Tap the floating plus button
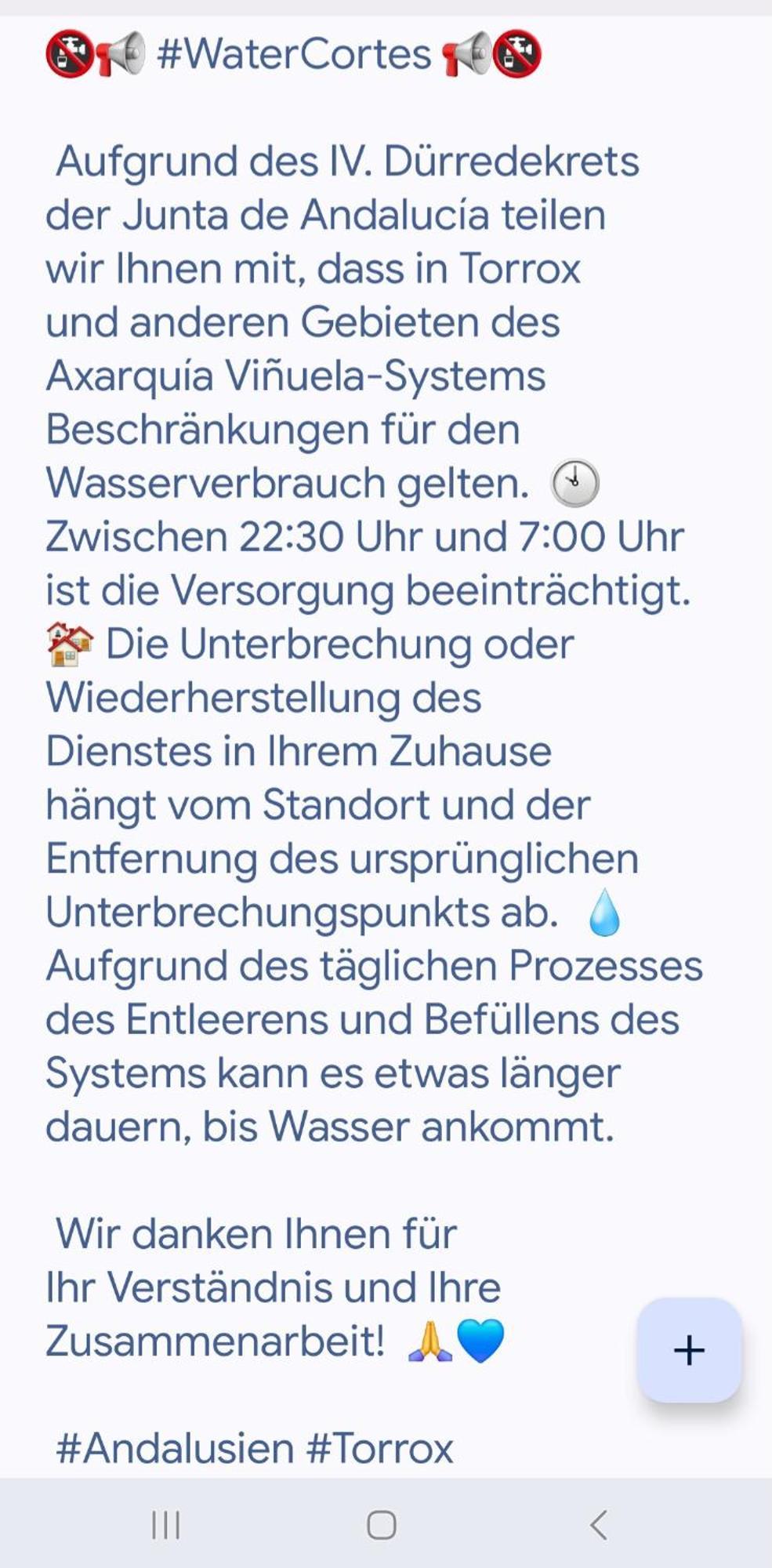The image size is (772, 1568). click(689, 1350)
